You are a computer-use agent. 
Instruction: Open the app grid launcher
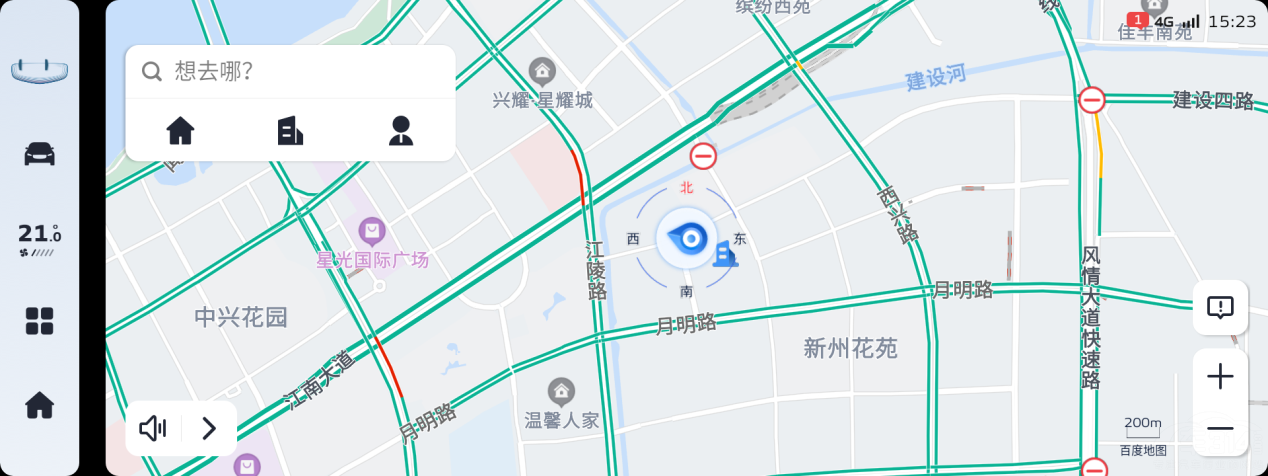(39, 321)
